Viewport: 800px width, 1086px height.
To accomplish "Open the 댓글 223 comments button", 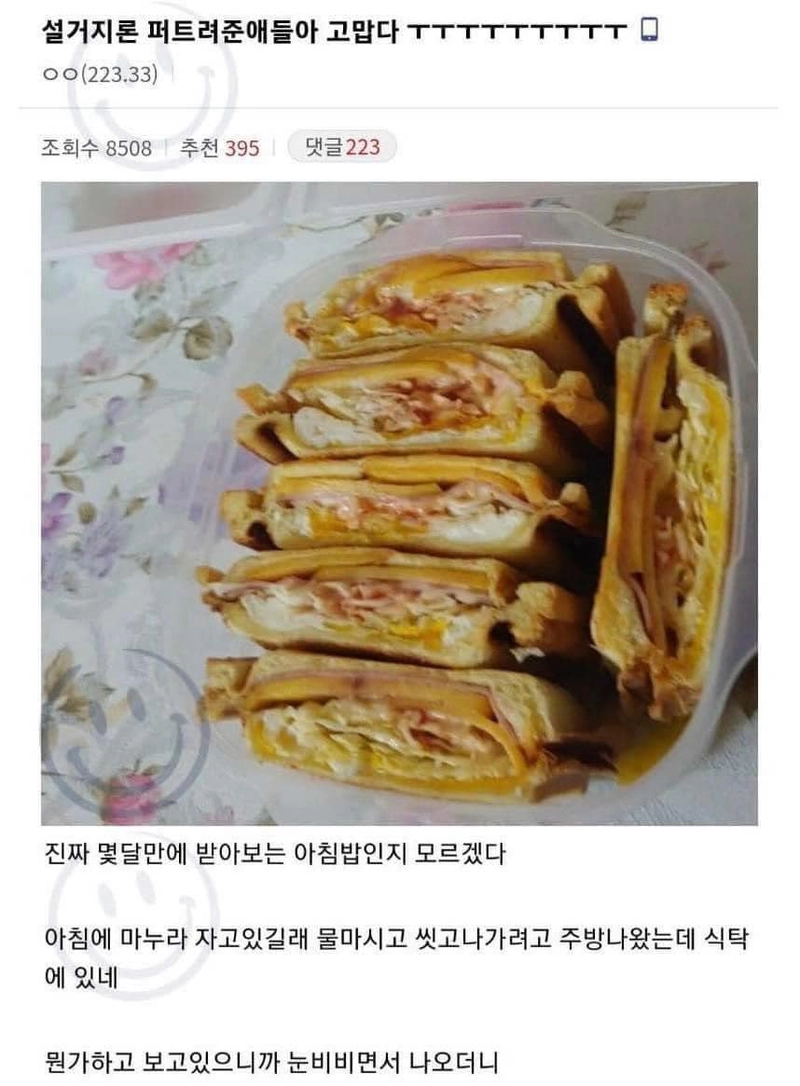I will pyautogui.click(x=342, y=147).
